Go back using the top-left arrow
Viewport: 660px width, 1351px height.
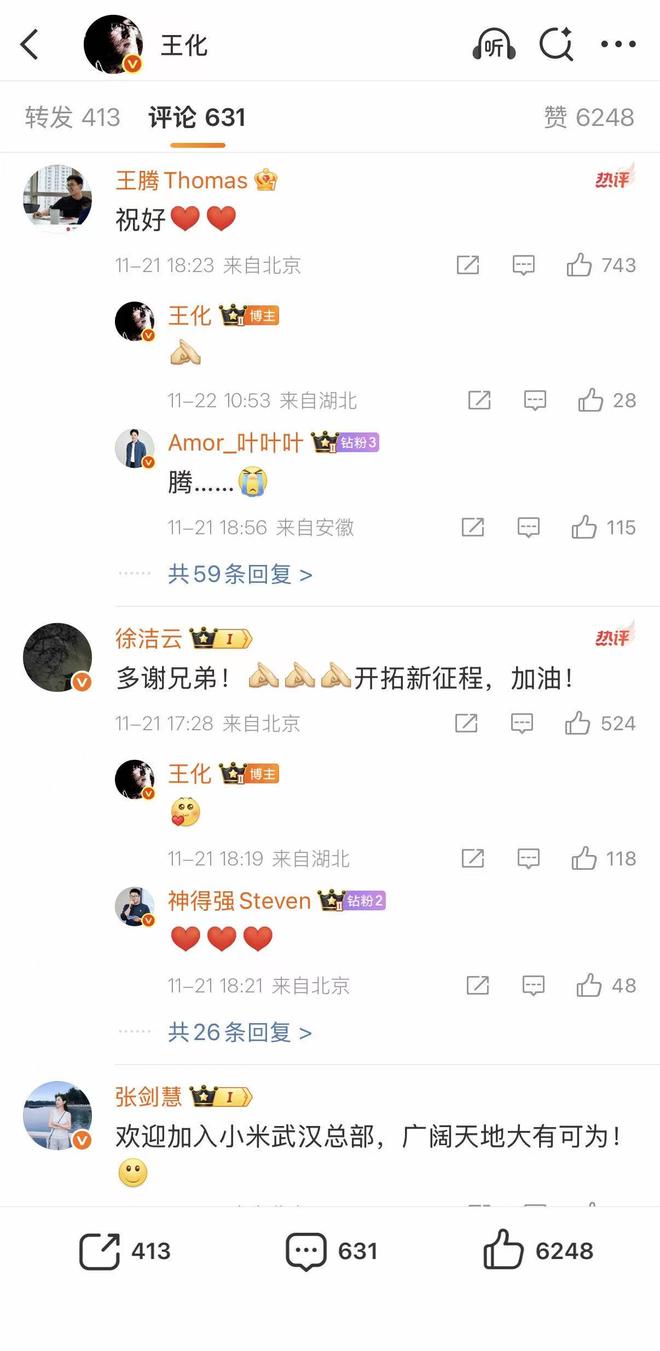coord(30,45)
